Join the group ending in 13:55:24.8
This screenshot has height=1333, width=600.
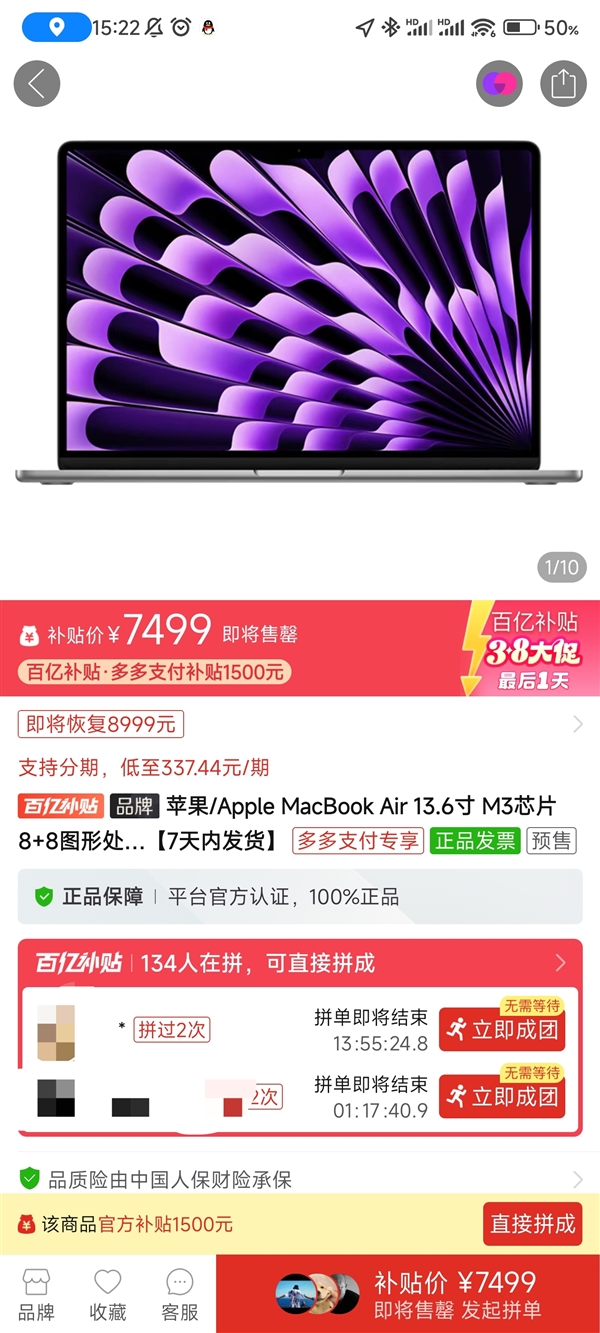point(502,1029)
